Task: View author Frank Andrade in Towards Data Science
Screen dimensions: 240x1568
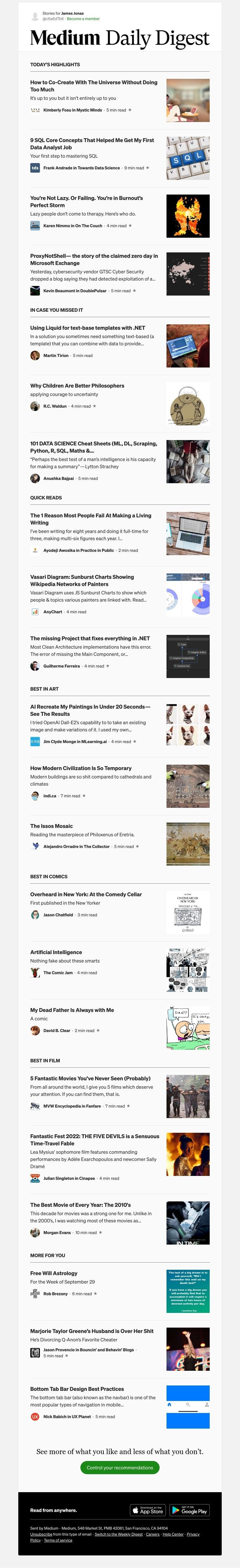Action: 81,168
